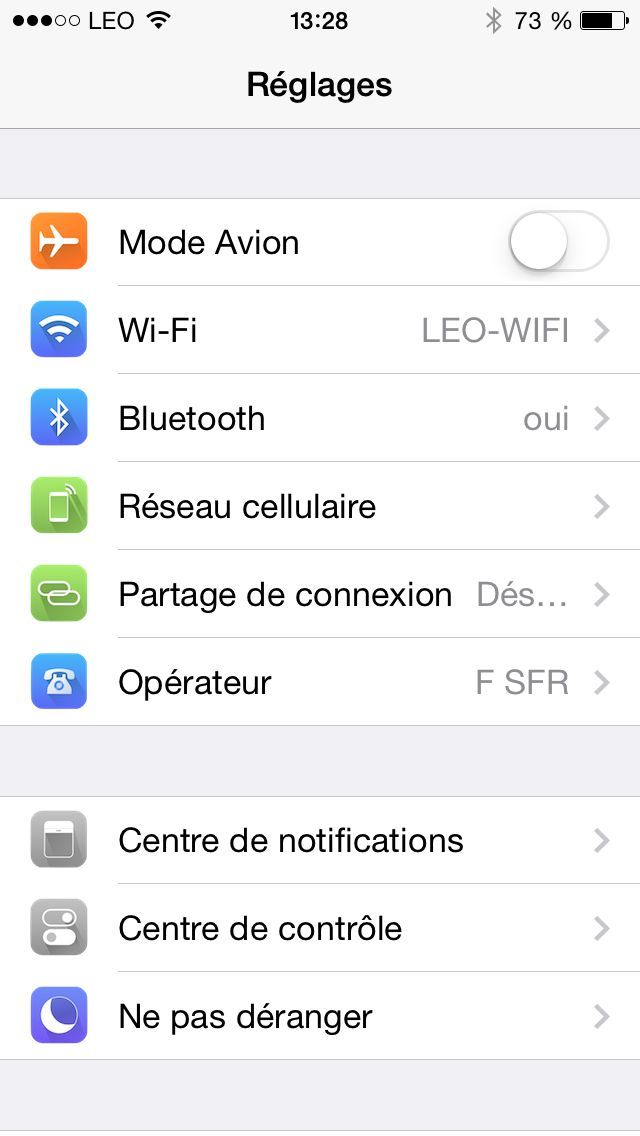
Task: Open Partage de connexion
Action: [320, 594]
